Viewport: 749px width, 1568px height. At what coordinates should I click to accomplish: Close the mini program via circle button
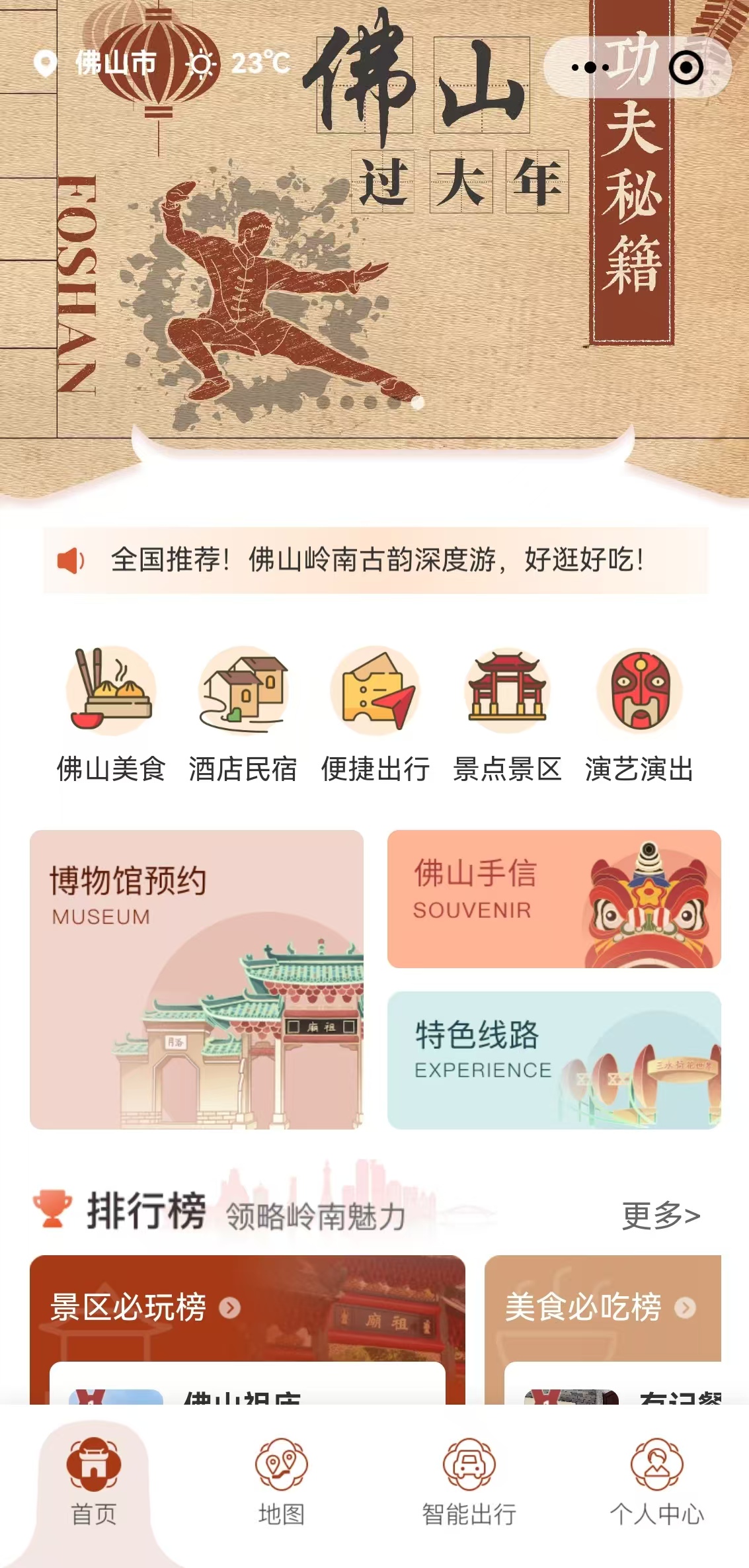(686, 67)
